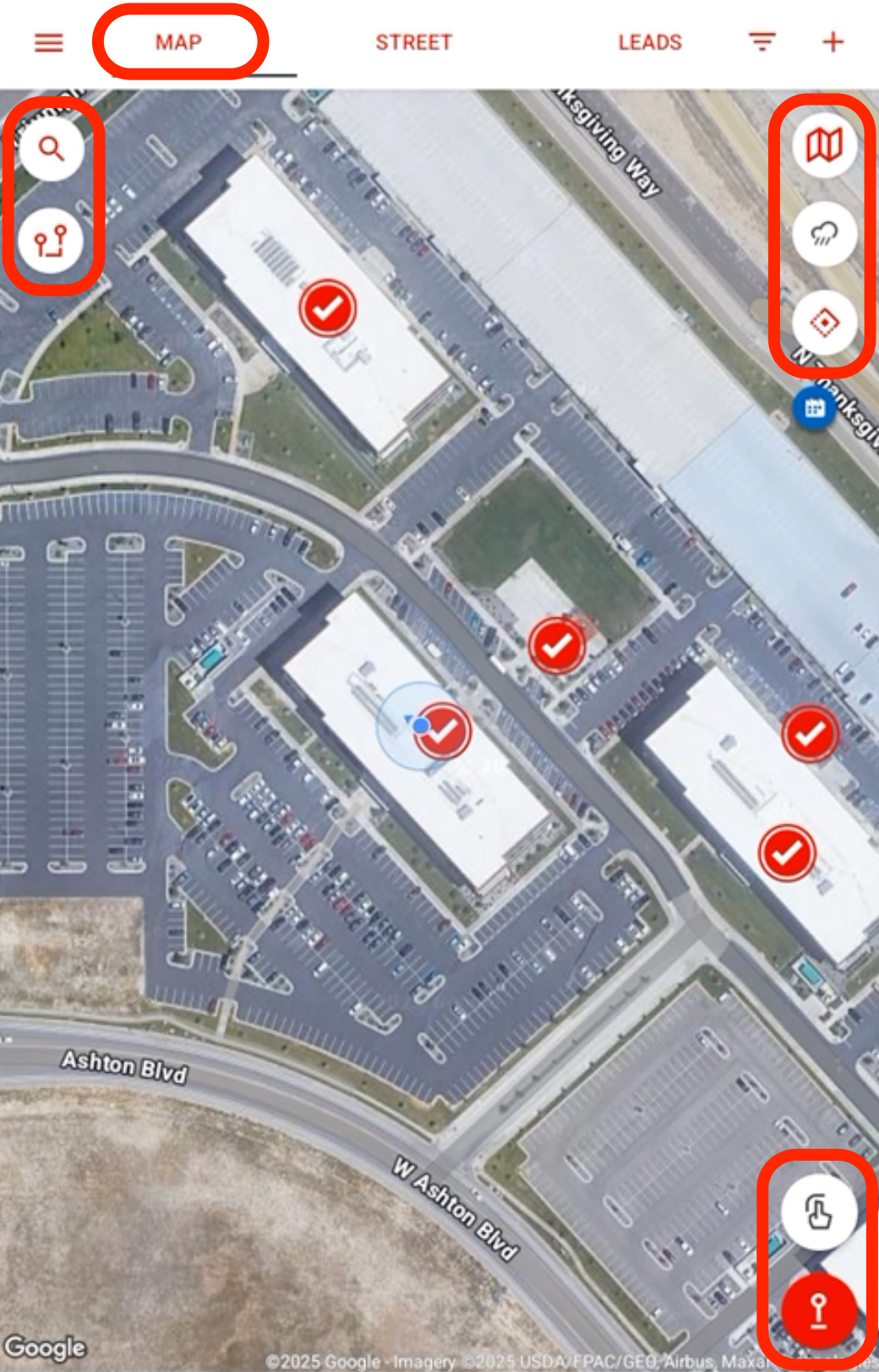This screenshot has width=879, height=1372.
Task: Open the route planning button
Action: (x=52, y=242)
